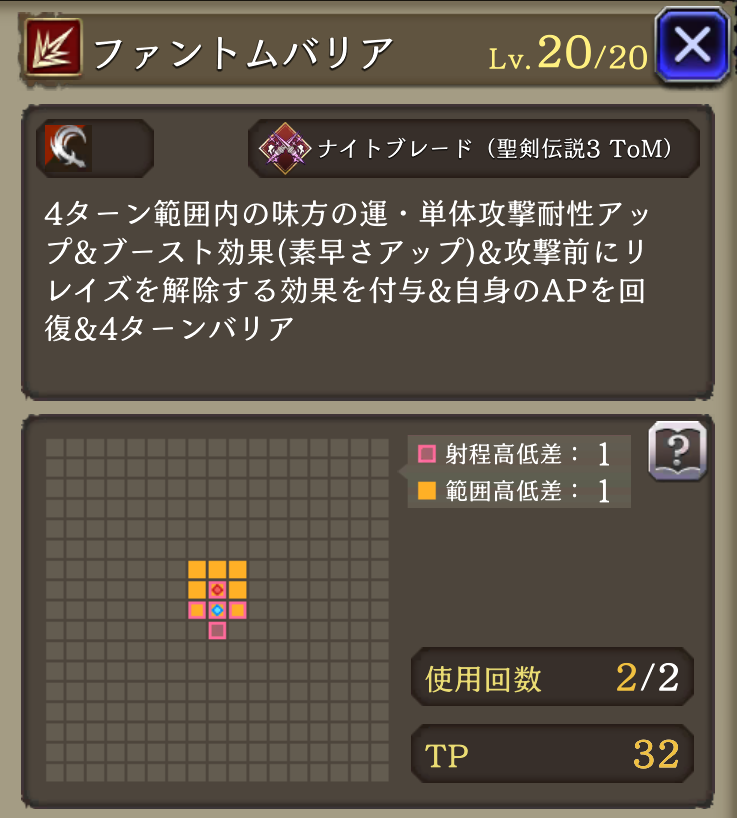Open the range help book icon
The image size is (737, 818).
[x=677, y=452]
